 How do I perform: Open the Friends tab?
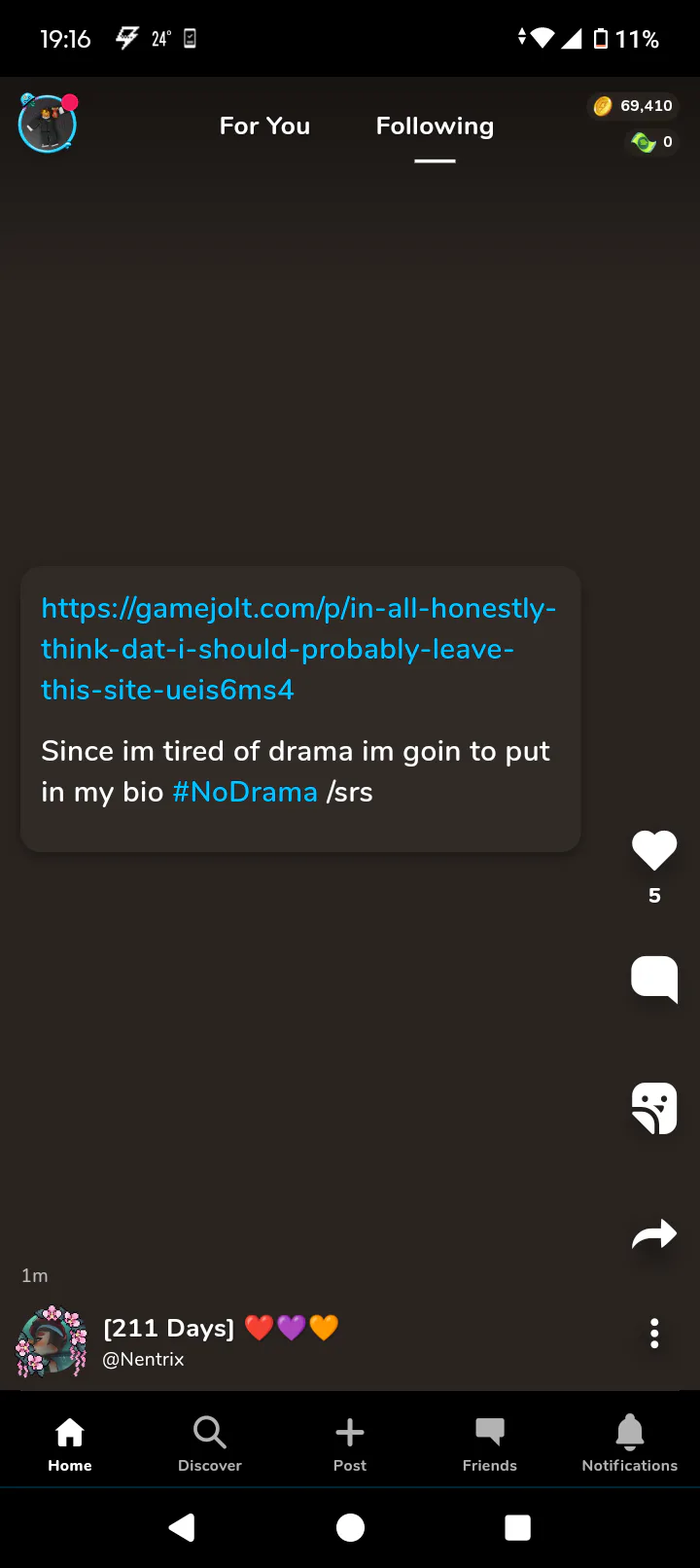click(x=490, y=1443)
